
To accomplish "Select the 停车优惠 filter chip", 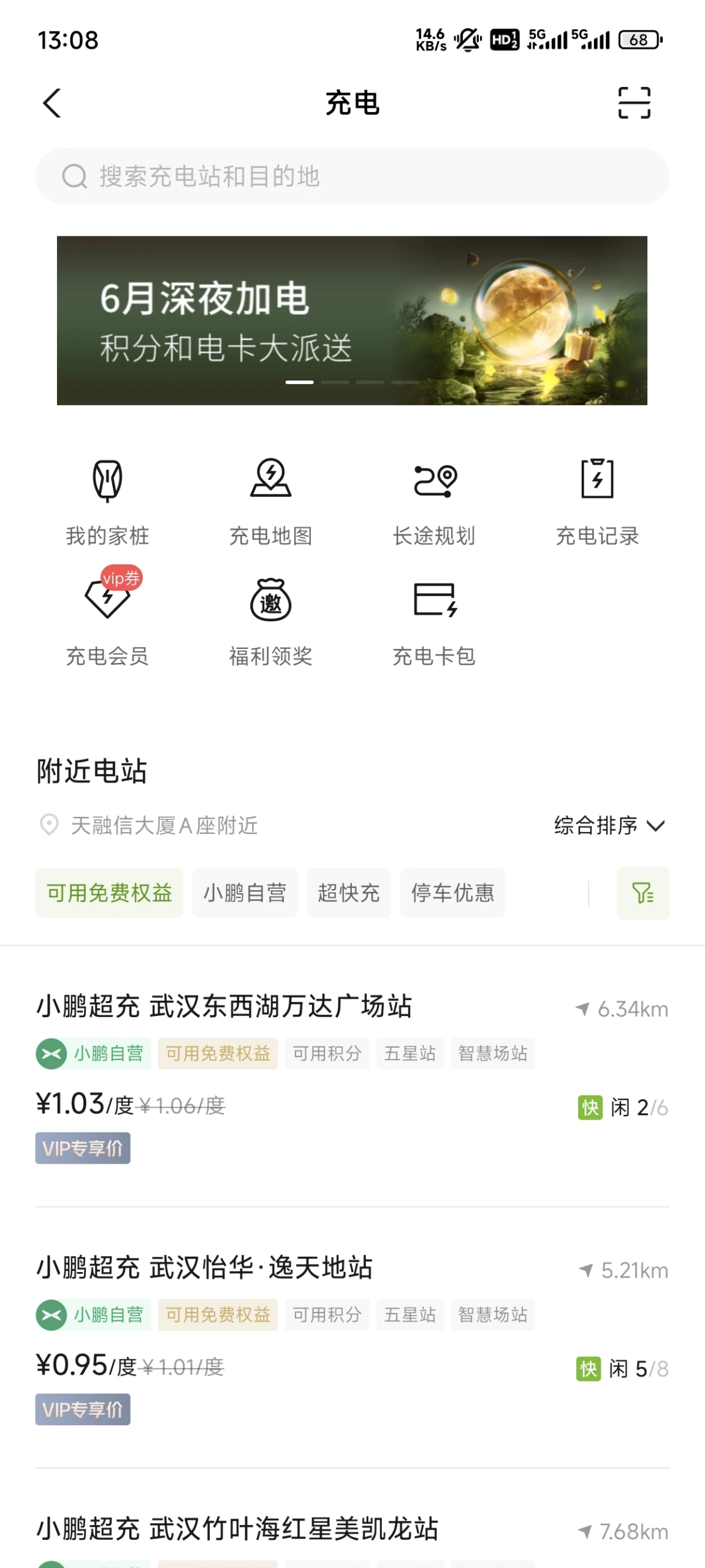I will click(452, 893).
